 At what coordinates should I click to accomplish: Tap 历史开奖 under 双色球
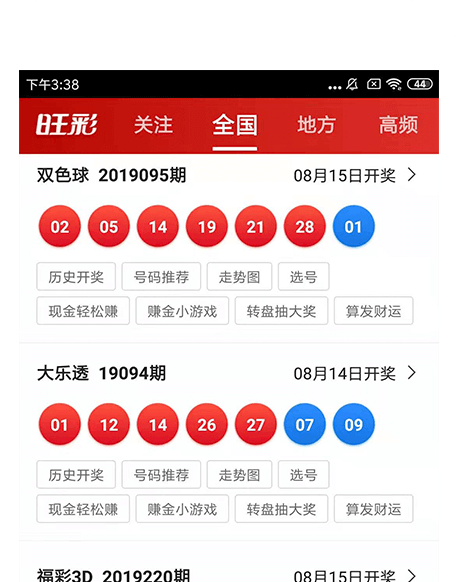coord(76,277)
